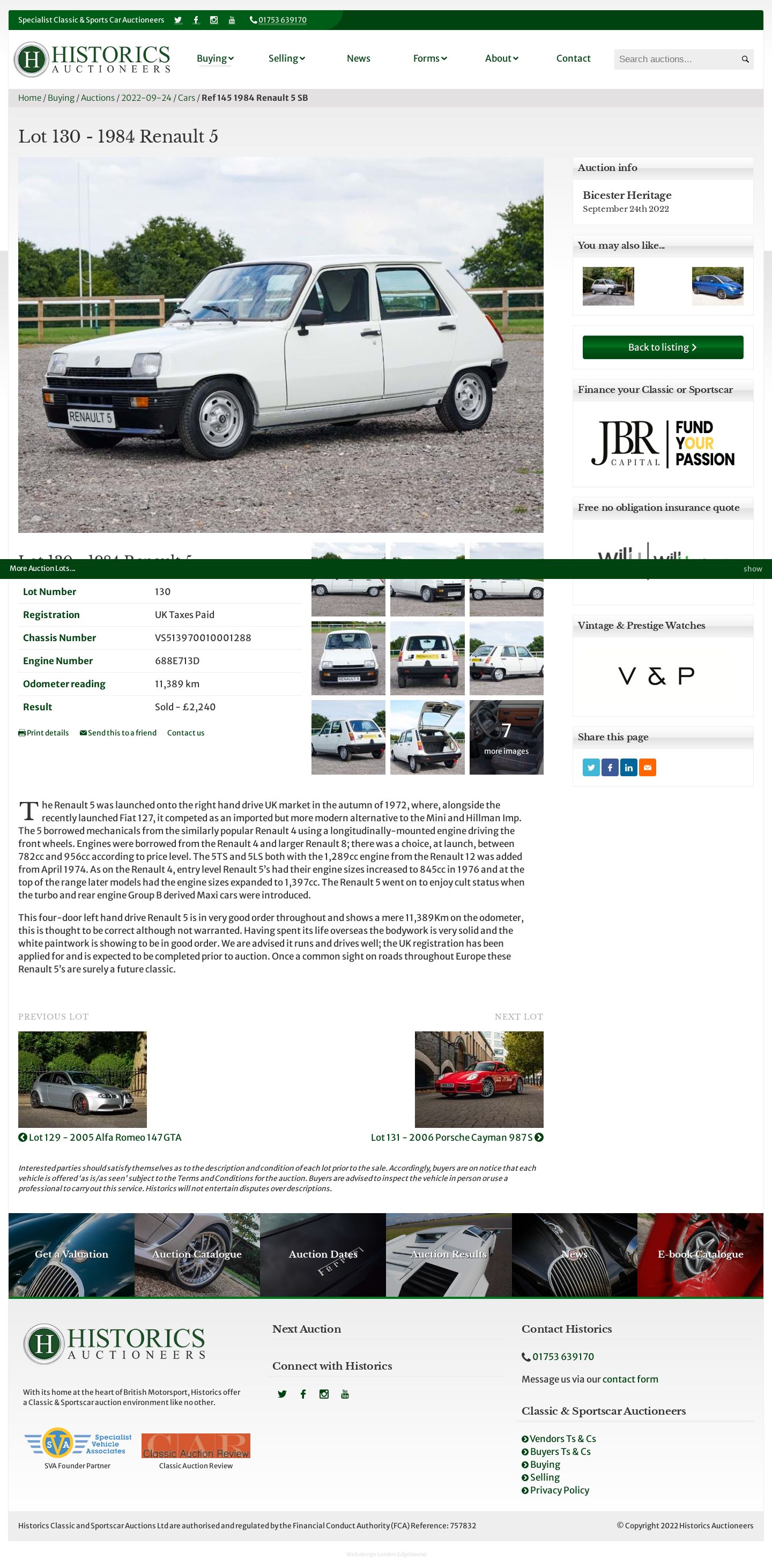The width and height of the screenshot is (772, 1568).
Task: Go to the News page
Action: [x=358, y=58]
